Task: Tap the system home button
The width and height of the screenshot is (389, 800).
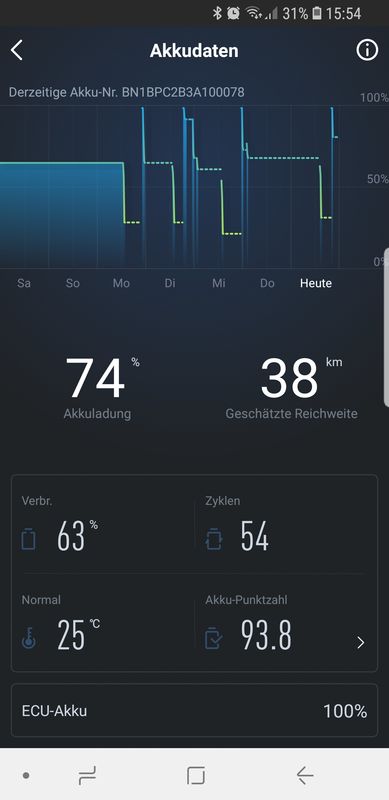Action: pyautogui.click(x=196, y=776)
